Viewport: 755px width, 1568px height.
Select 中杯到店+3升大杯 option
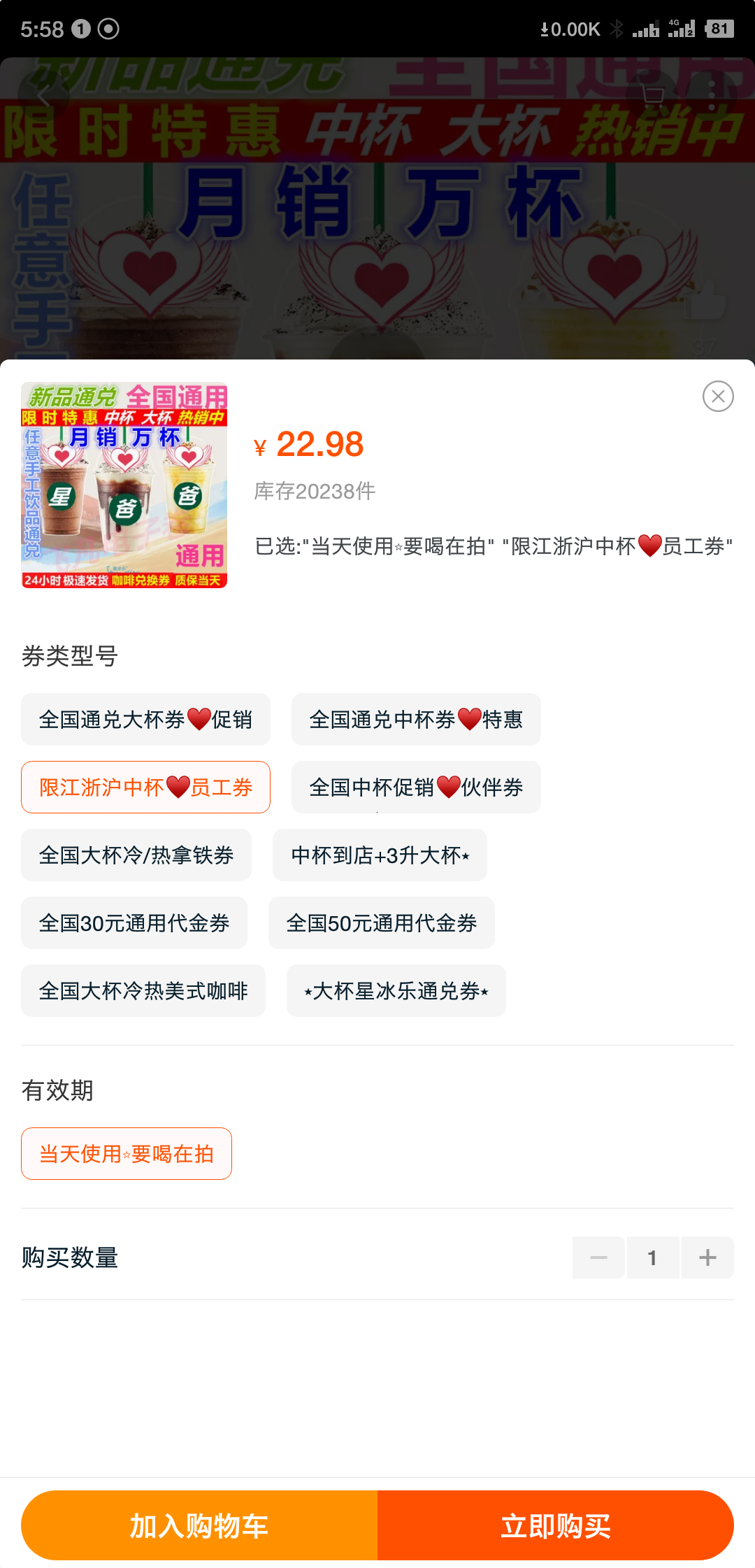[380, 855]
